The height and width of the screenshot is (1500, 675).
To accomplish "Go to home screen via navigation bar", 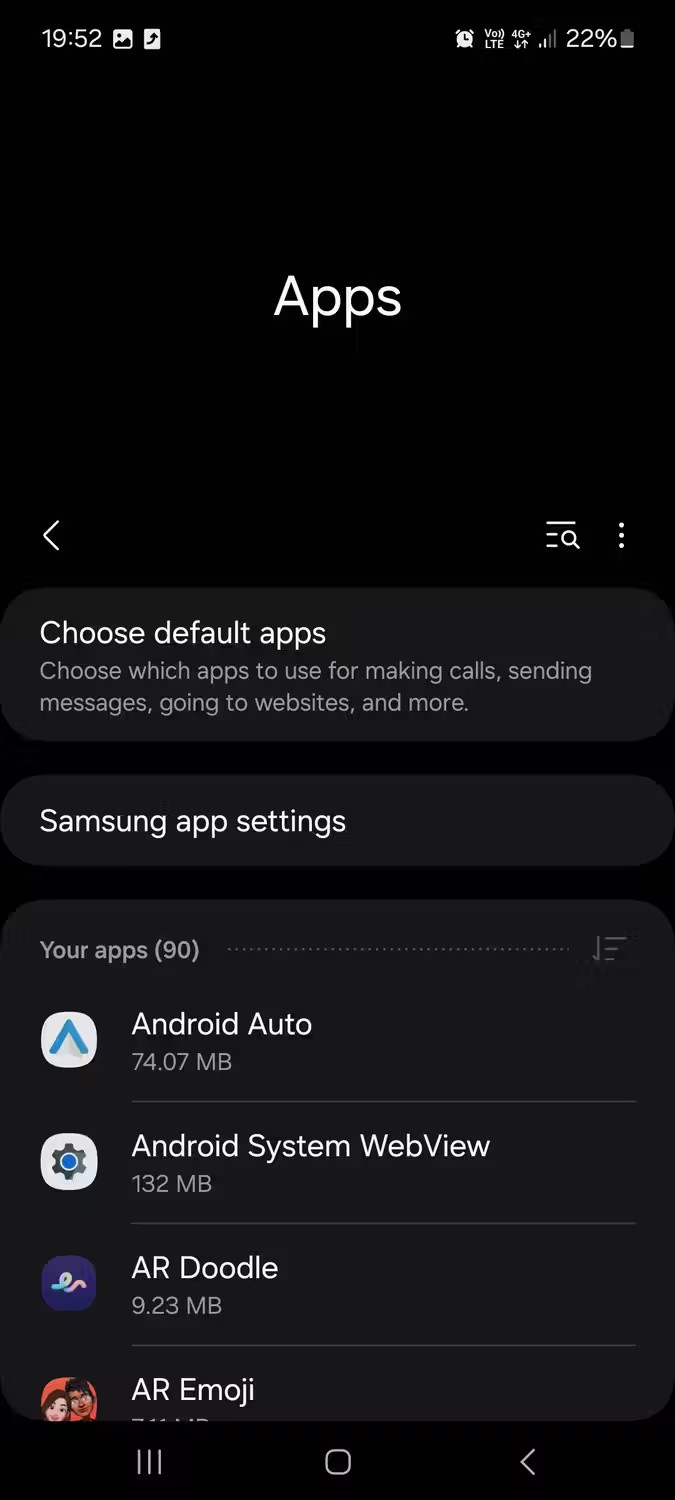I will pos(338,1462).
